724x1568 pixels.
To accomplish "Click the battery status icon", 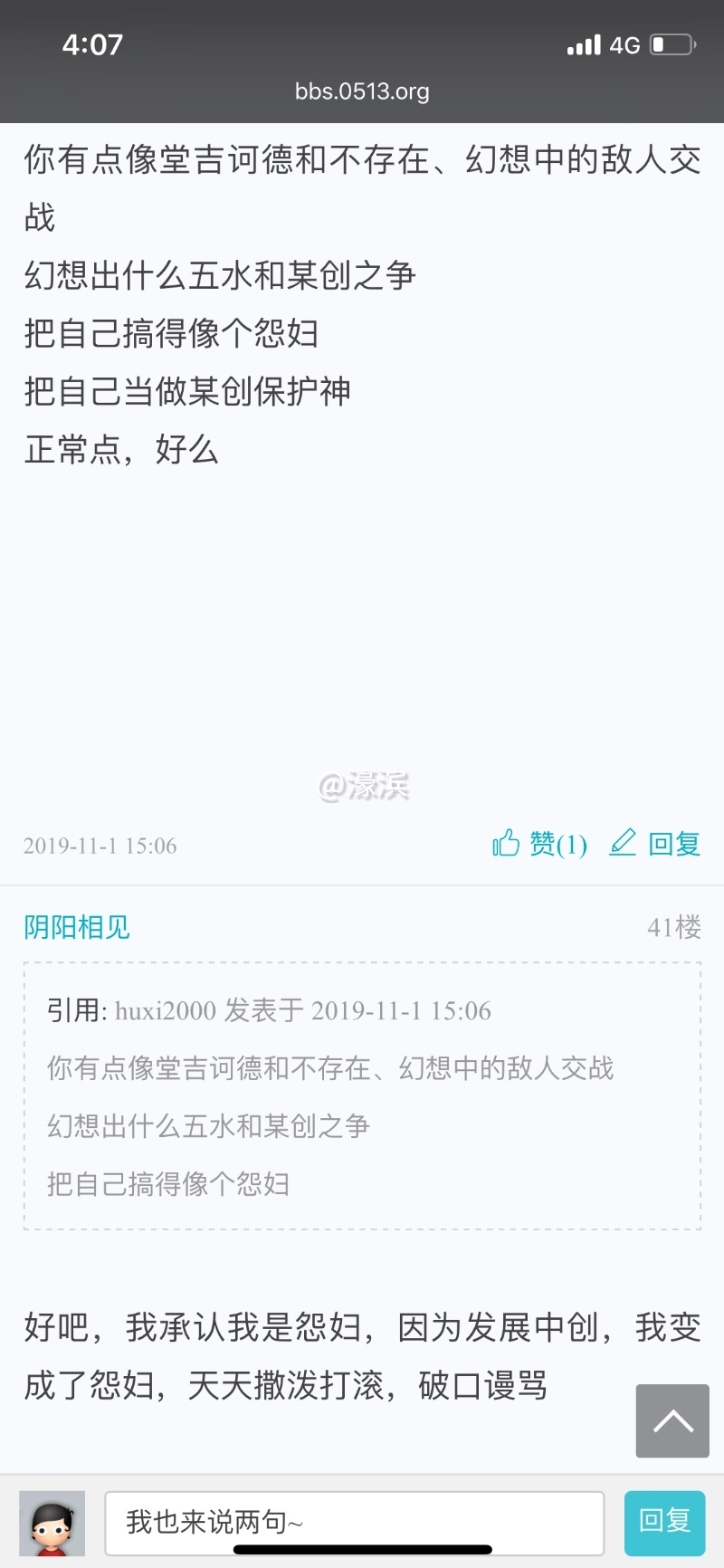I will 672,43.
